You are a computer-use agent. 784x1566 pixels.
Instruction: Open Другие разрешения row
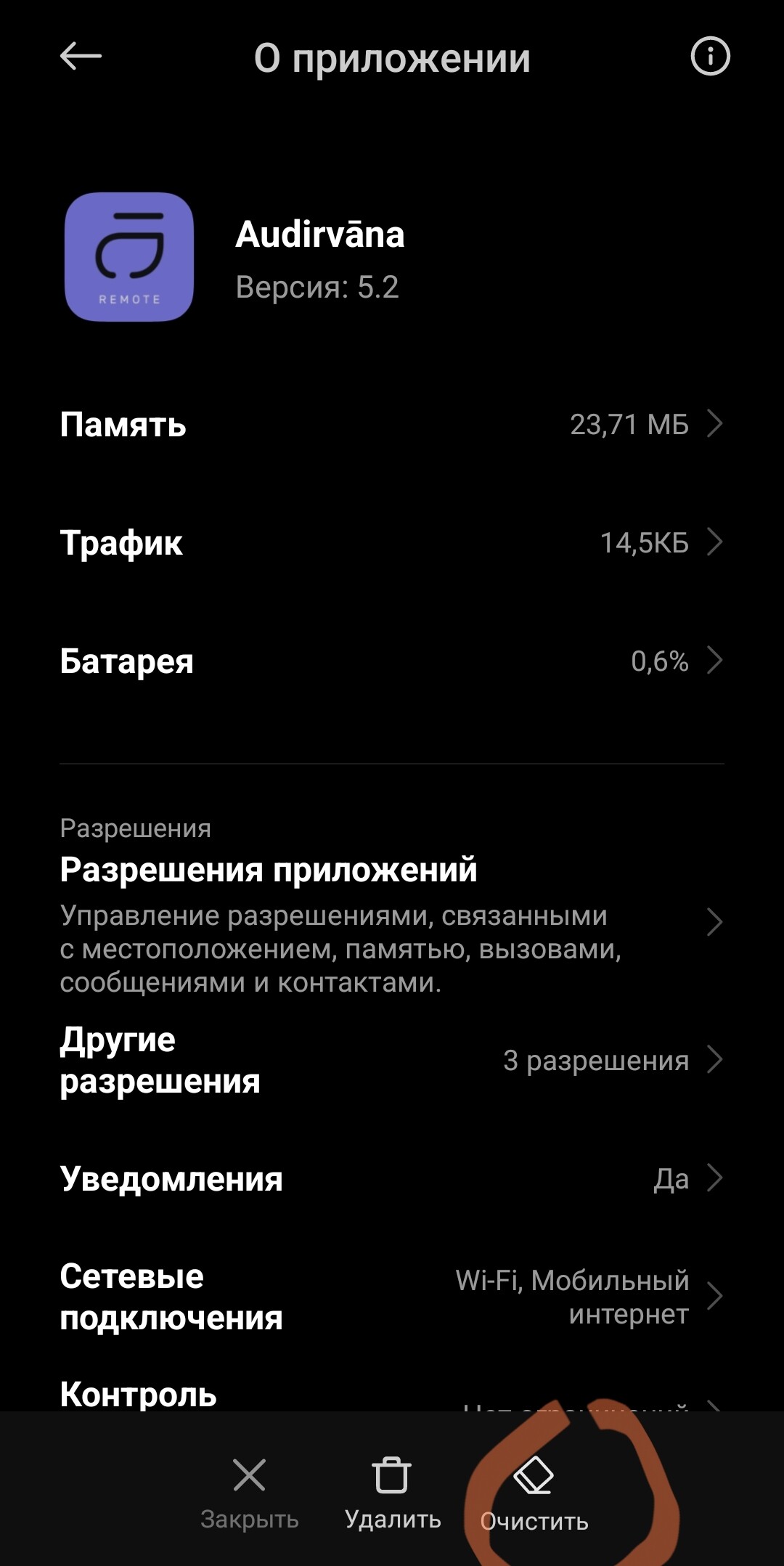(392, 1060)
